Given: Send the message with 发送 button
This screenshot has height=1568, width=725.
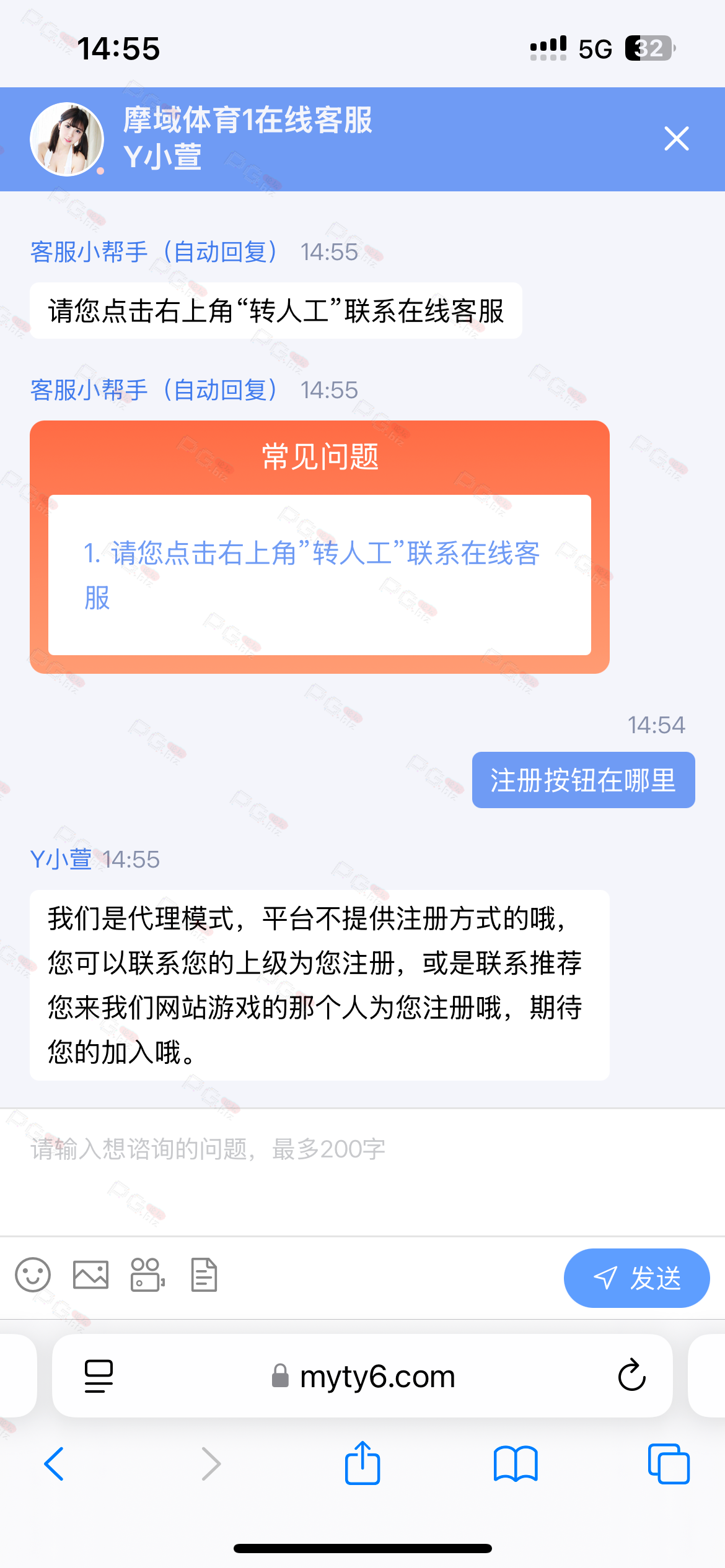Looking at the screenshot, I should [x=636, y=1278].
